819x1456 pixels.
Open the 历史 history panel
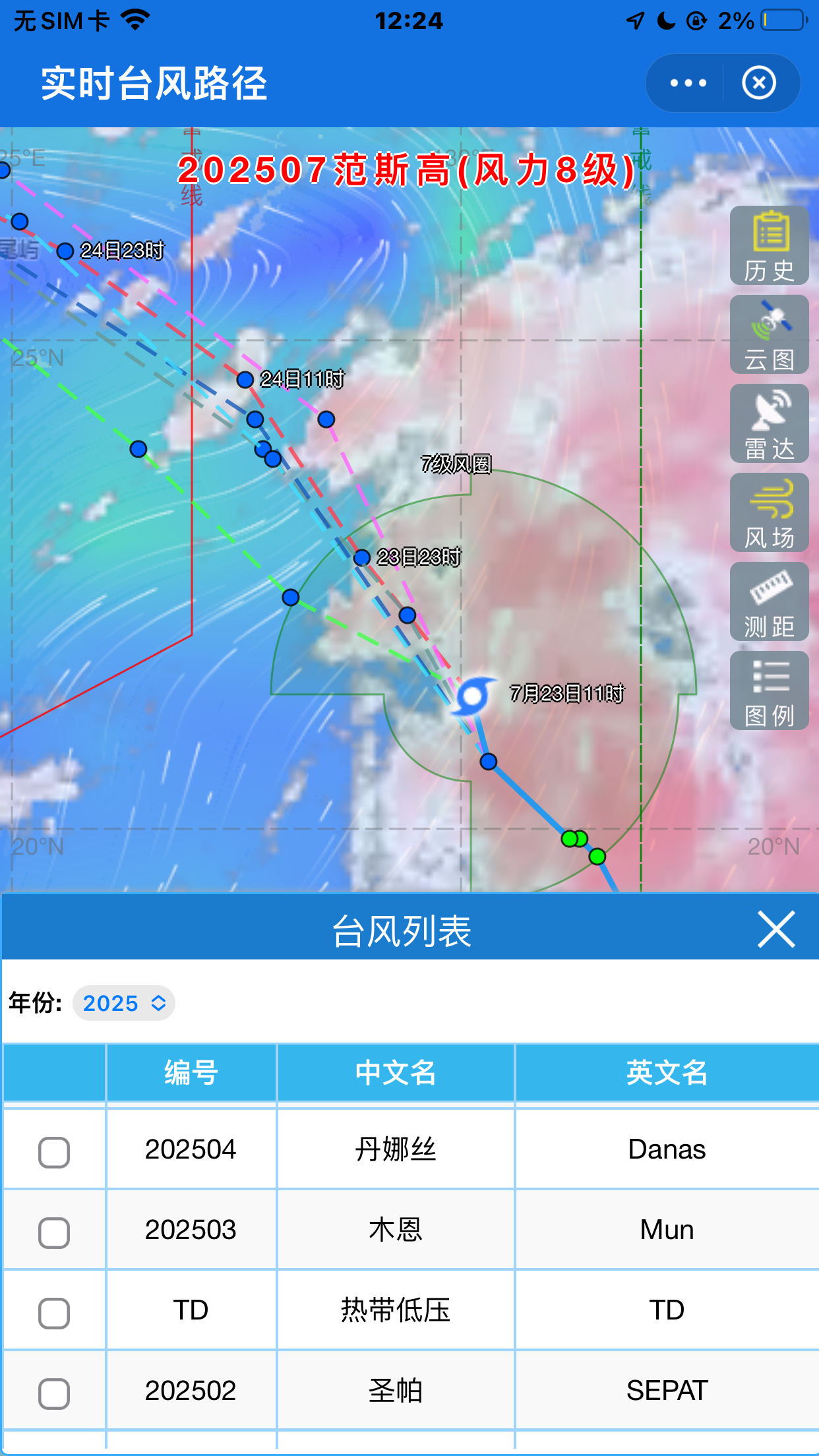click(769, 245)
